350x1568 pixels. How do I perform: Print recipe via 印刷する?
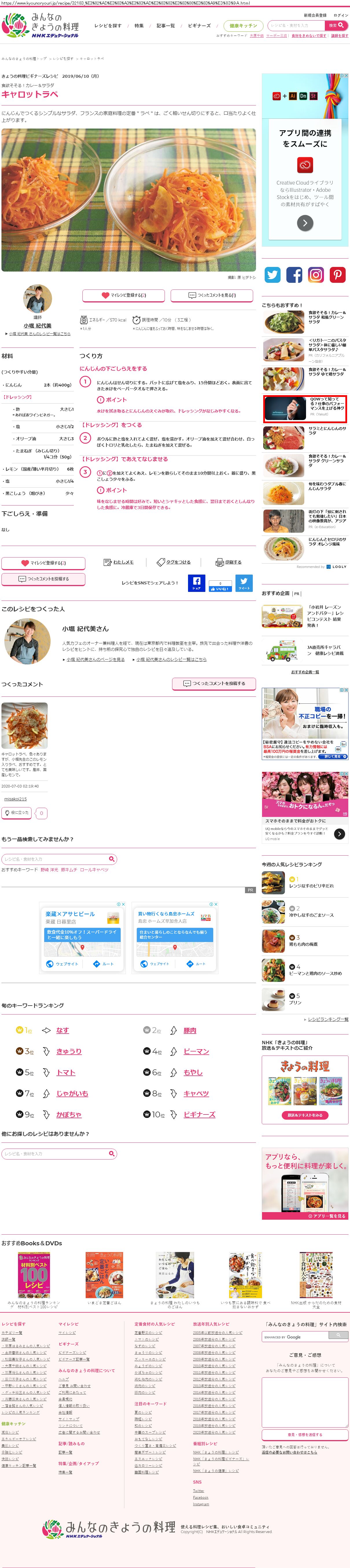pyautogui.click(x=229, y=562)
